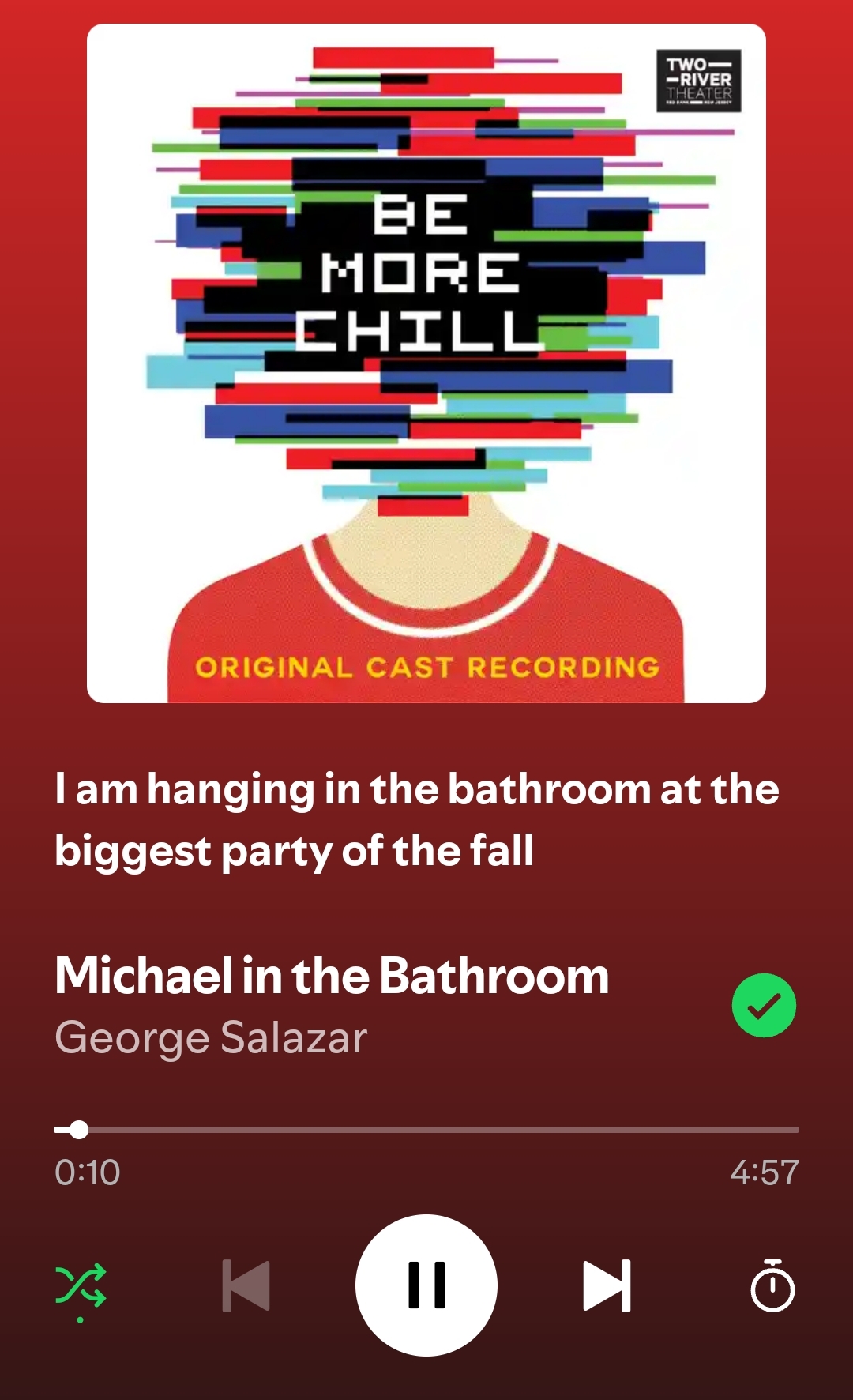Tap the Be More Chill album artwork
This screenshot has height=1400, width=853.
426,363
